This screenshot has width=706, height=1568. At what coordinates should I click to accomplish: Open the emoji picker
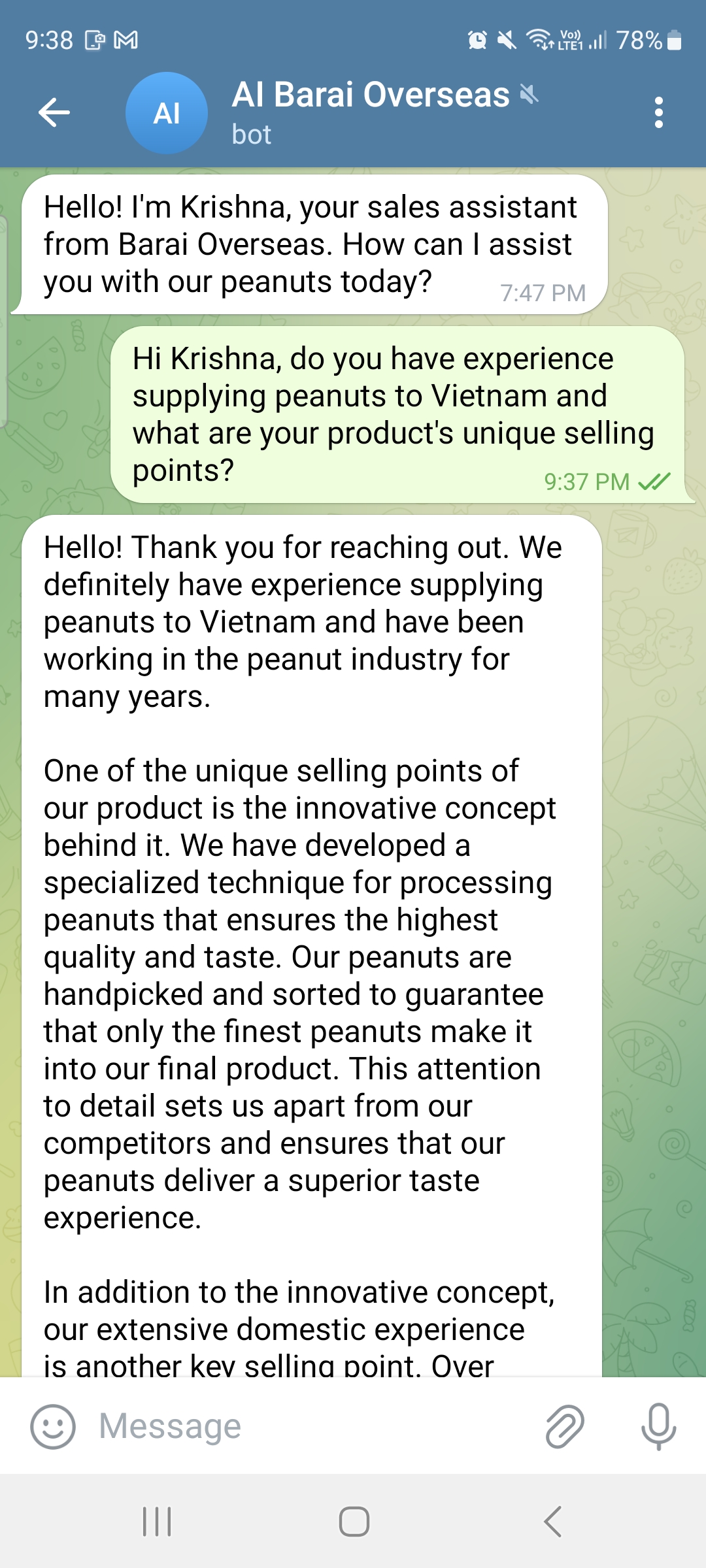[53, 1426]
